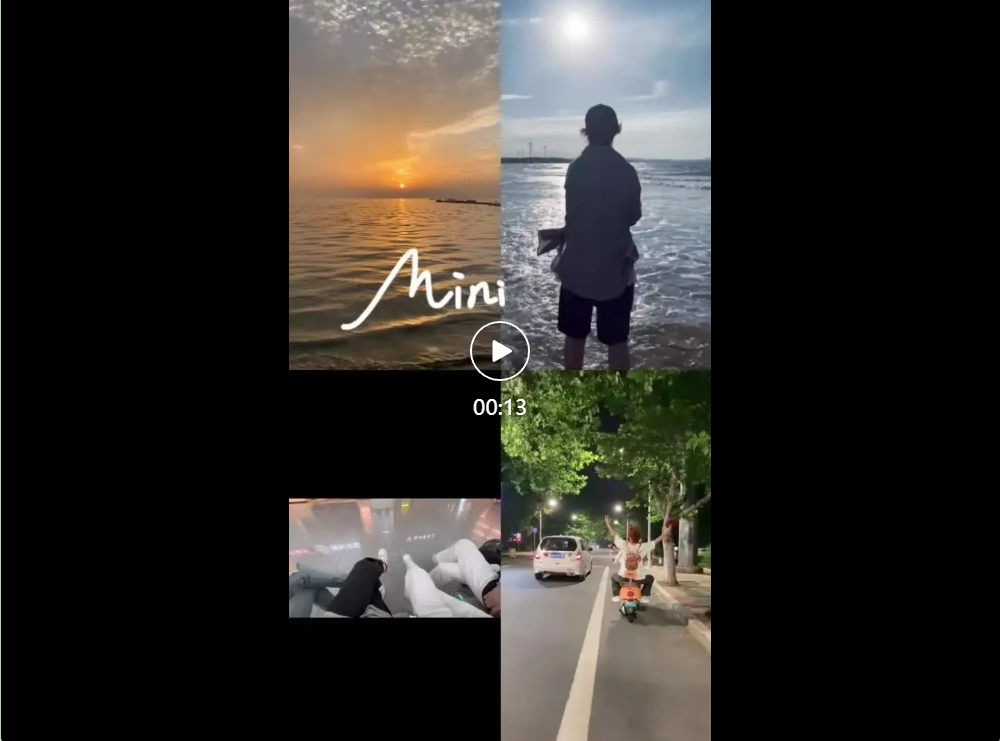Play the 13-second video
Image resolution: width=1003 pixels, height=741 pixels.
click(x=500, y=351)
